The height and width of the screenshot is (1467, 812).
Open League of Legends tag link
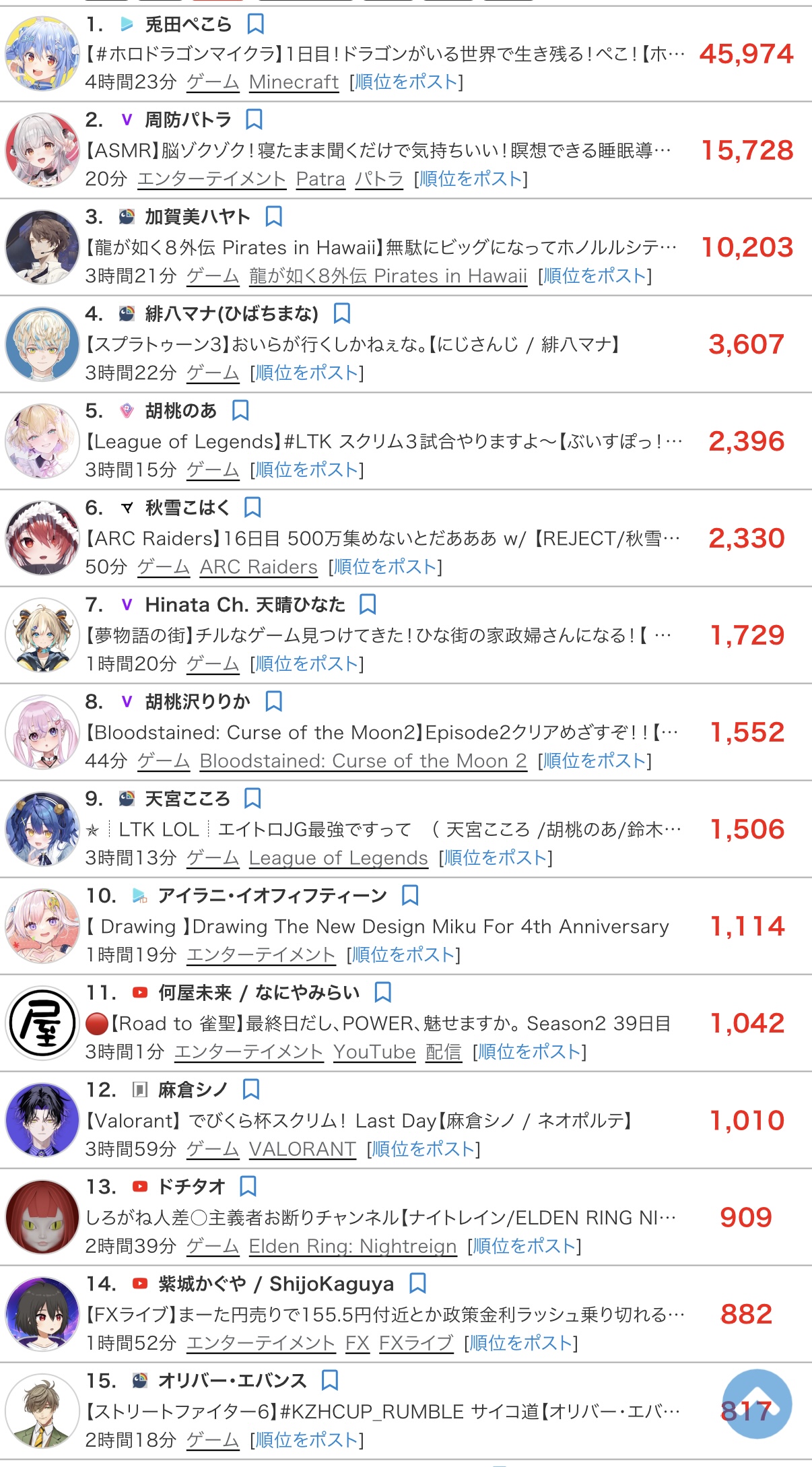coord(338,858)
